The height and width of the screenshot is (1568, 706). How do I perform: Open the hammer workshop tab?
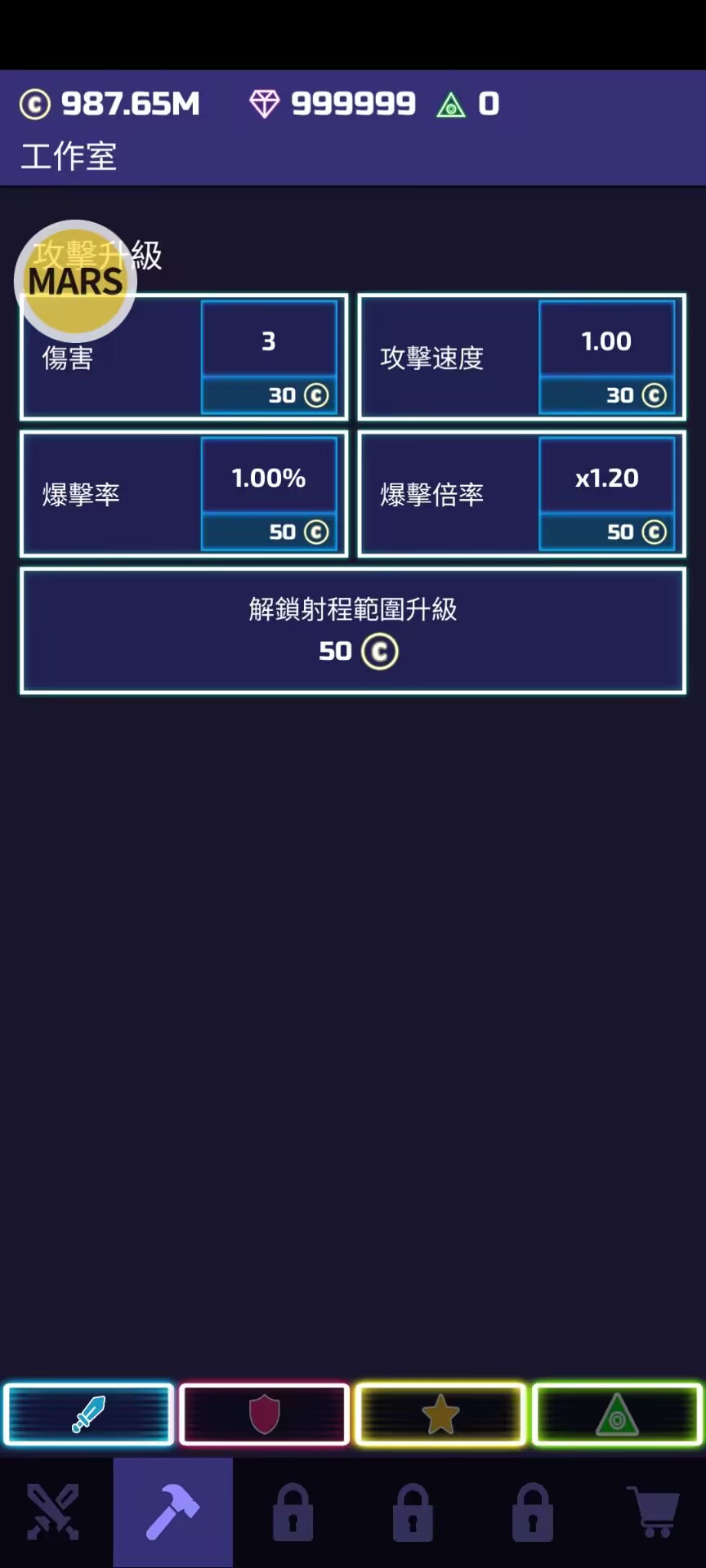pyautogui.click(x=172, y=1512)
